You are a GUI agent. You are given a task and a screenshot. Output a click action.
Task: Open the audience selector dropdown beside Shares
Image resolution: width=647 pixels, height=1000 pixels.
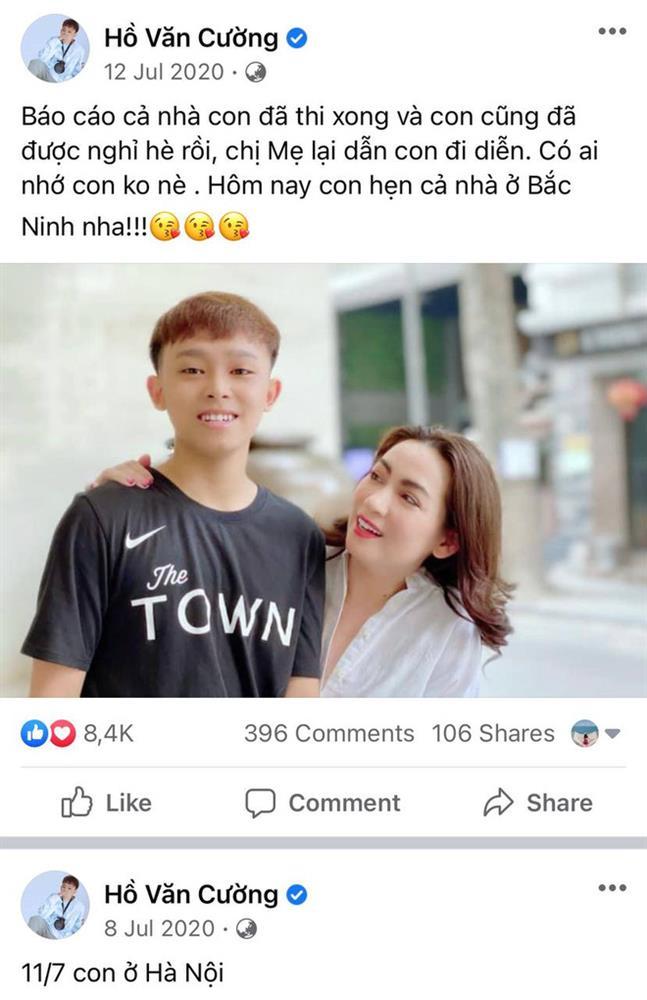[x=598, y=733]
